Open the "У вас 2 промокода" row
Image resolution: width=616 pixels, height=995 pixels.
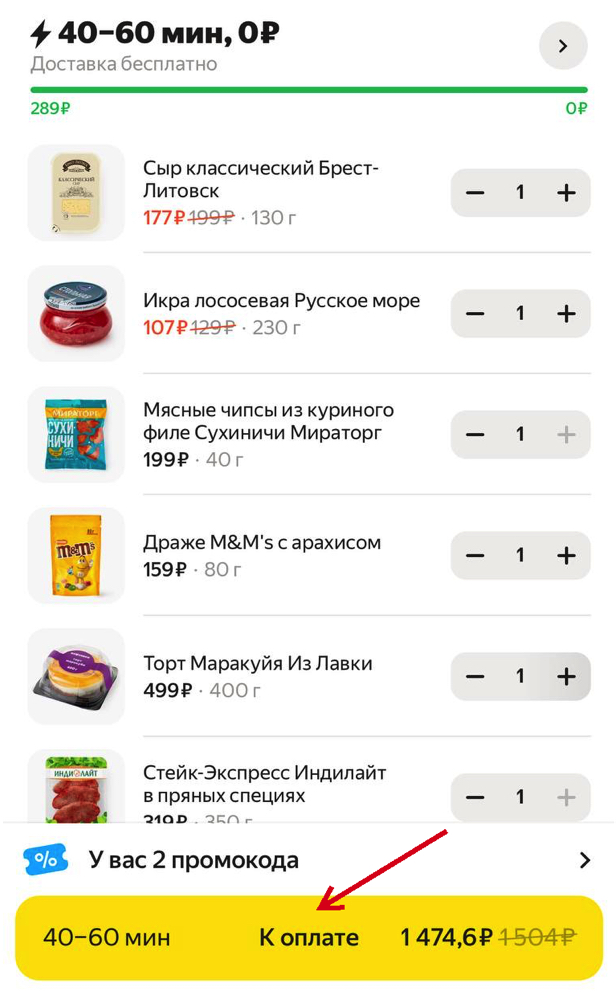pyautogui.click(x=308, y=860)
